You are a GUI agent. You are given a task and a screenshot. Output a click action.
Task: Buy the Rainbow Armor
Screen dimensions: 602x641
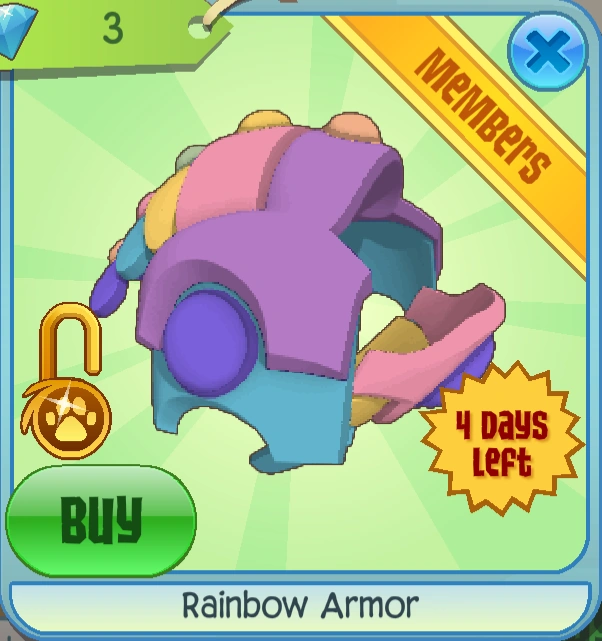click(x=101, y=520)
